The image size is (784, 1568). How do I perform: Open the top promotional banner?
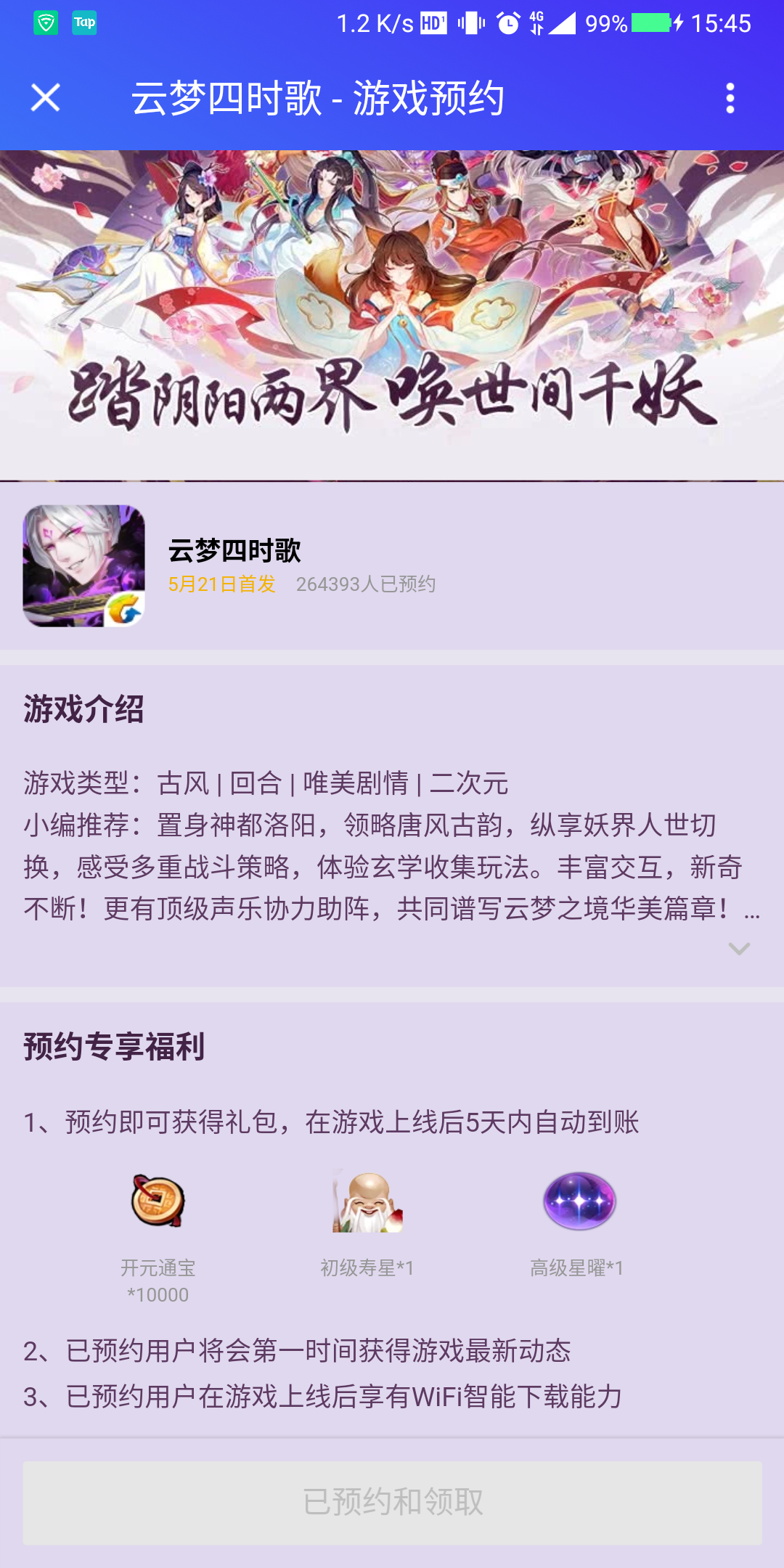pos(392,315)
